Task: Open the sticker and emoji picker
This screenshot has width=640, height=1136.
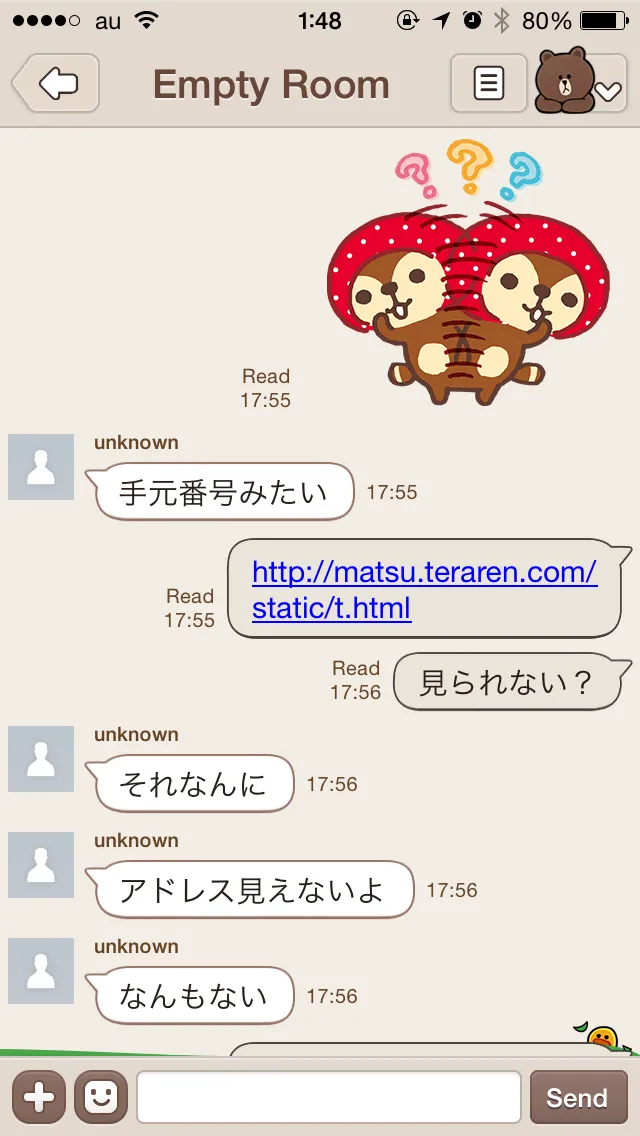Action: coord(100,1097)
